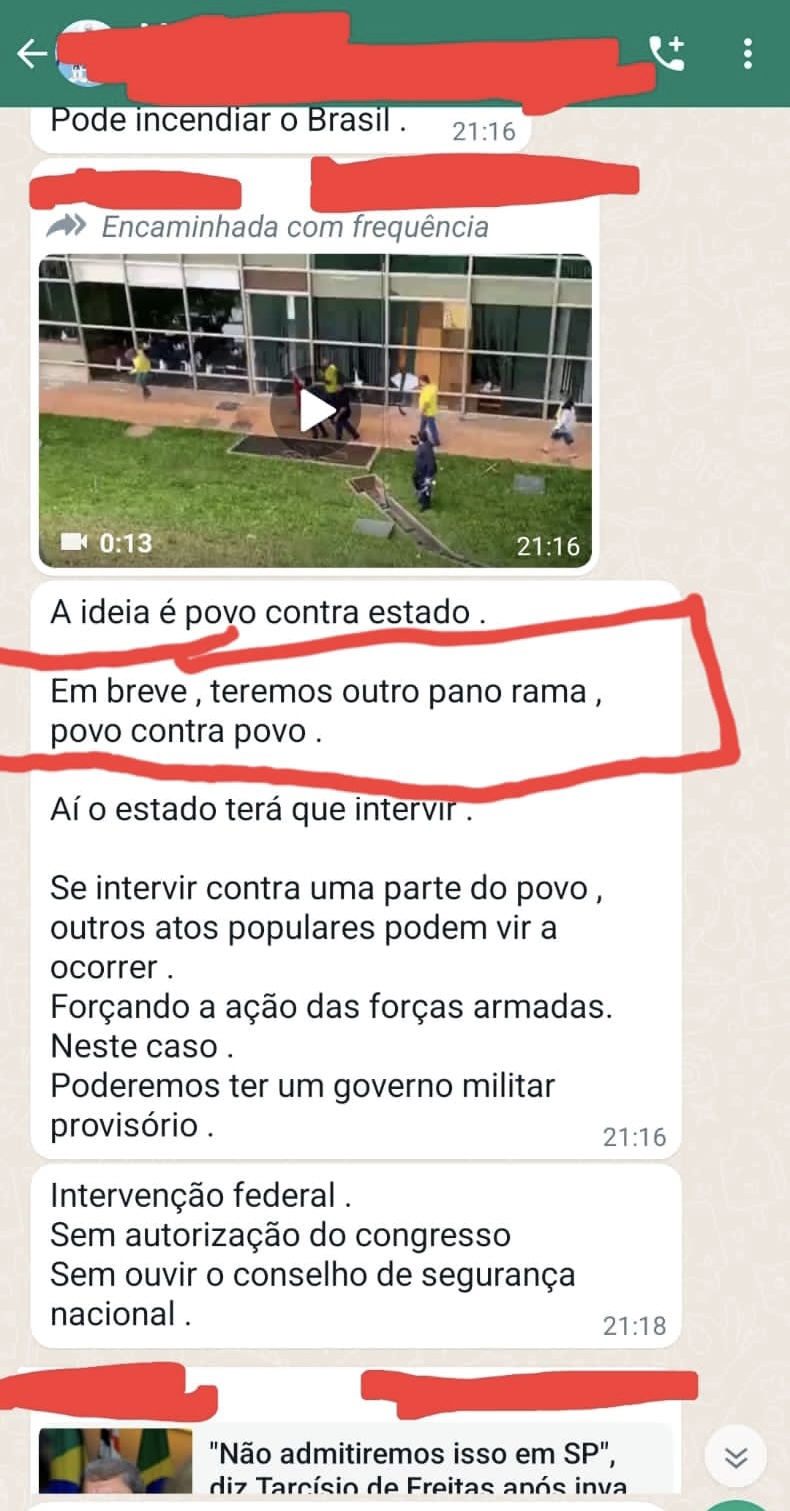Play the forwarded 0:13 video
Screen dimensions: 790x1511
tap(315, 410)
